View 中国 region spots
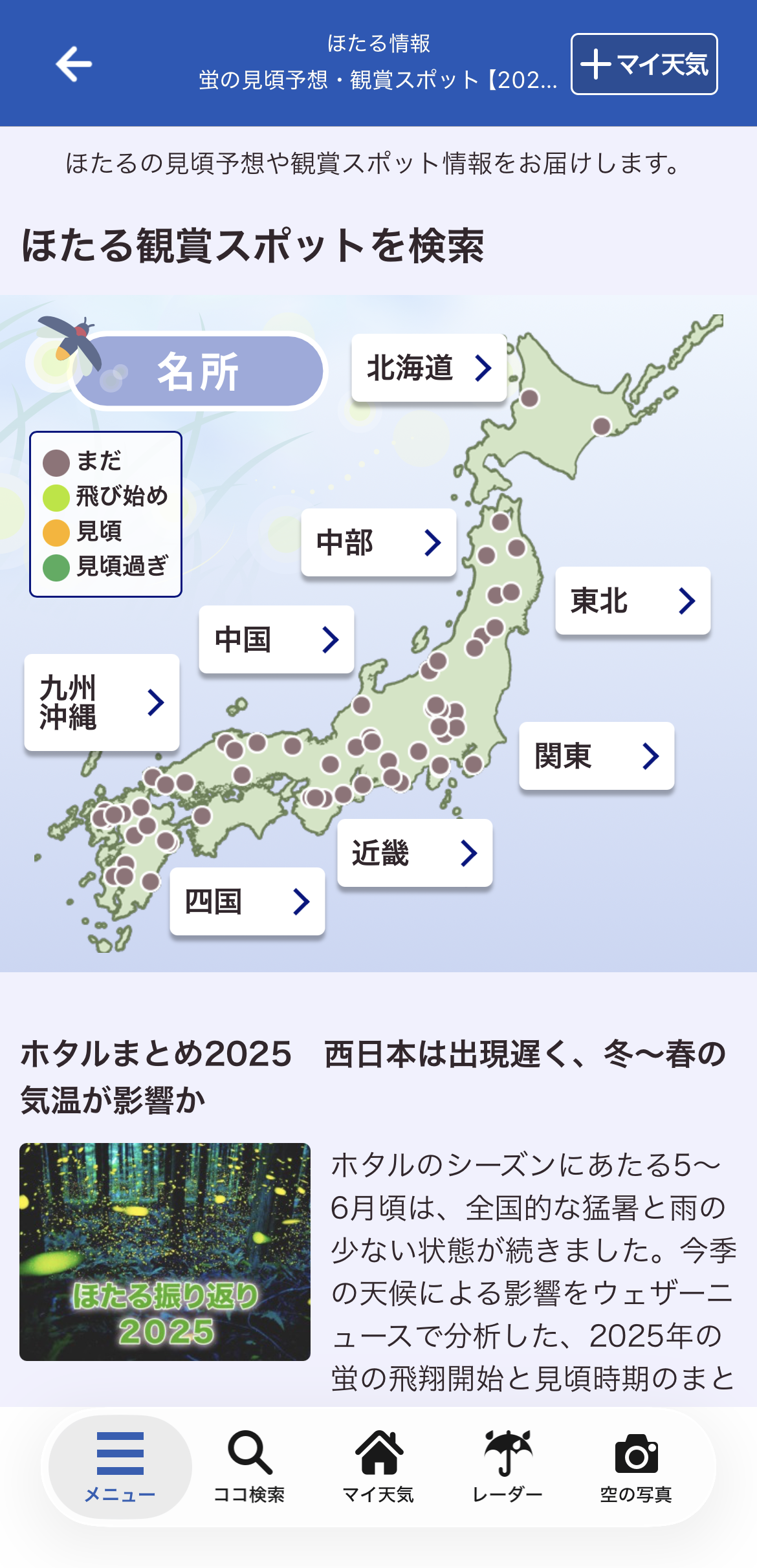Image resolution: width=757 pixels, height=1568 pixels. [x=276, y=639]
